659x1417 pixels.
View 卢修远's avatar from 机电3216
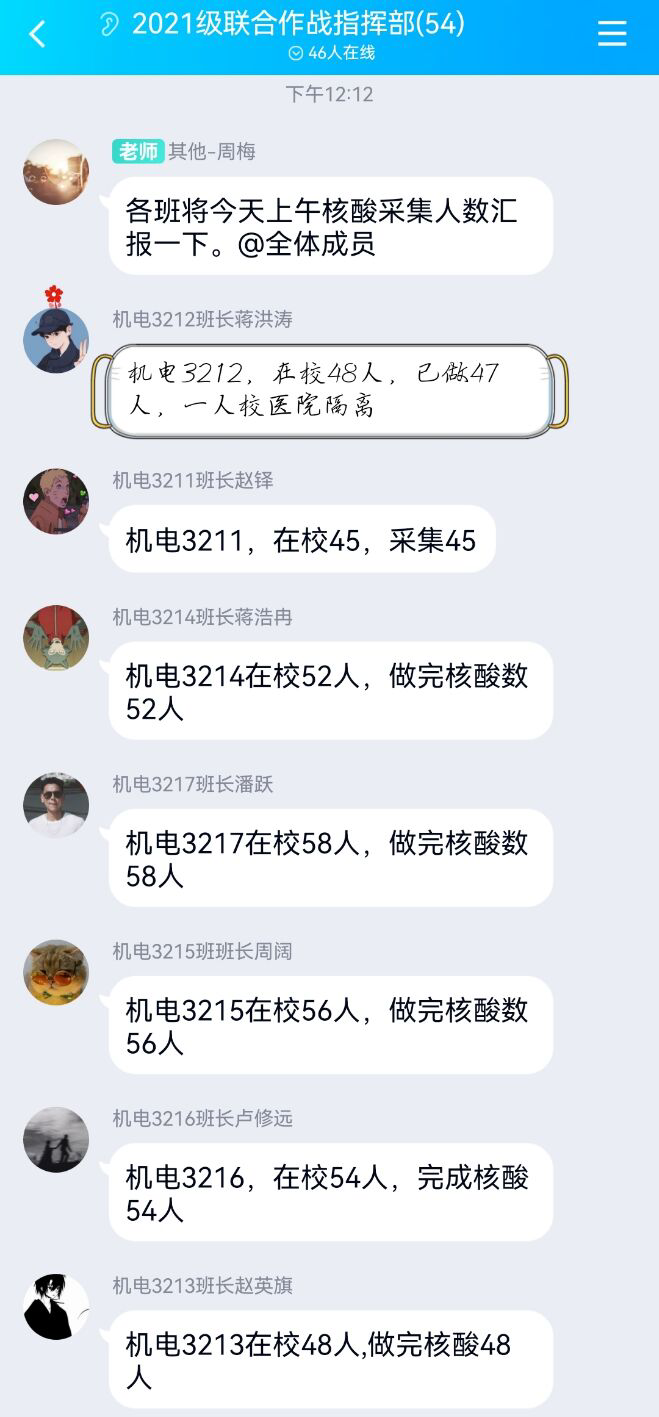tap(56, 1139)
